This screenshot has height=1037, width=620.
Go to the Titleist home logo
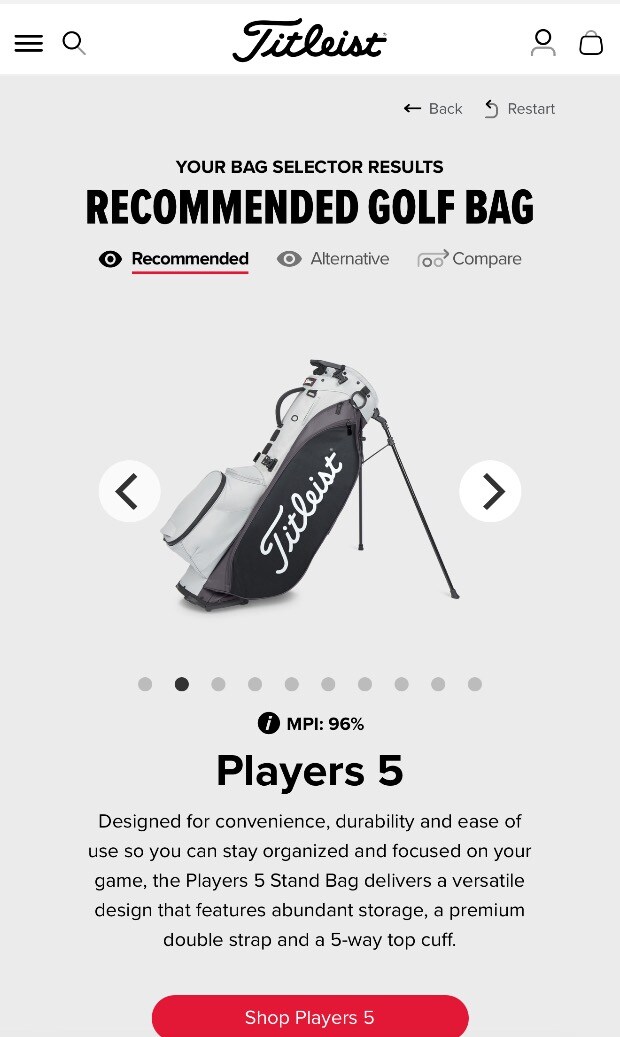[310, 42]
